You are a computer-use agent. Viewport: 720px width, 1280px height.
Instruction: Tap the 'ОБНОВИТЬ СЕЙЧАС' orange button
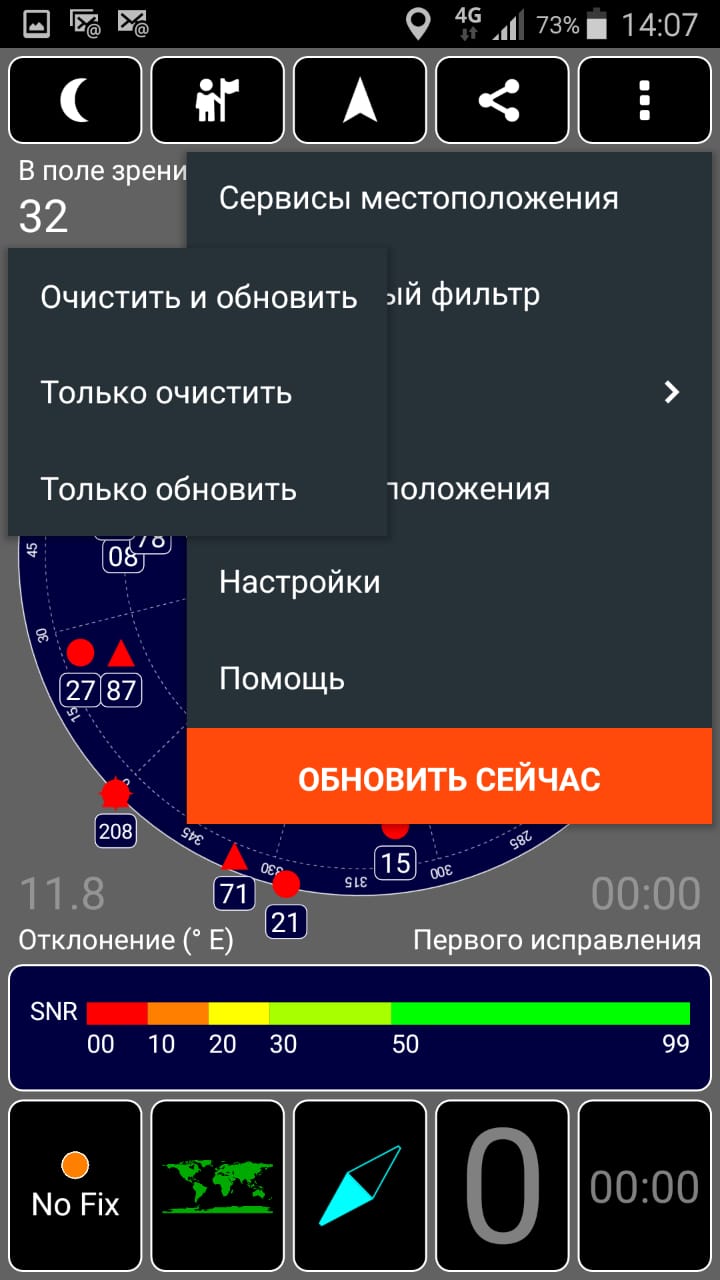tap(449, 777)
